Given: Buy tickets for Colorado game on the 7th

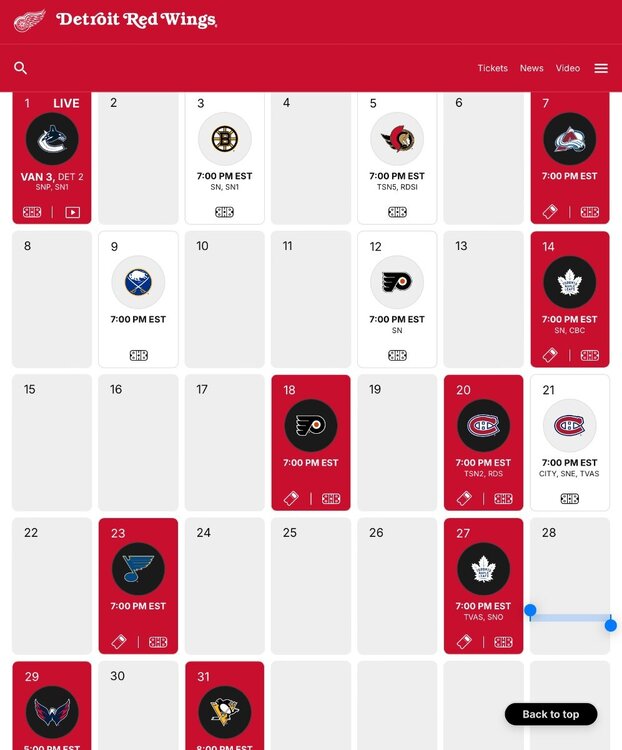Looking at the screenshot, I should tap(550, 212).
